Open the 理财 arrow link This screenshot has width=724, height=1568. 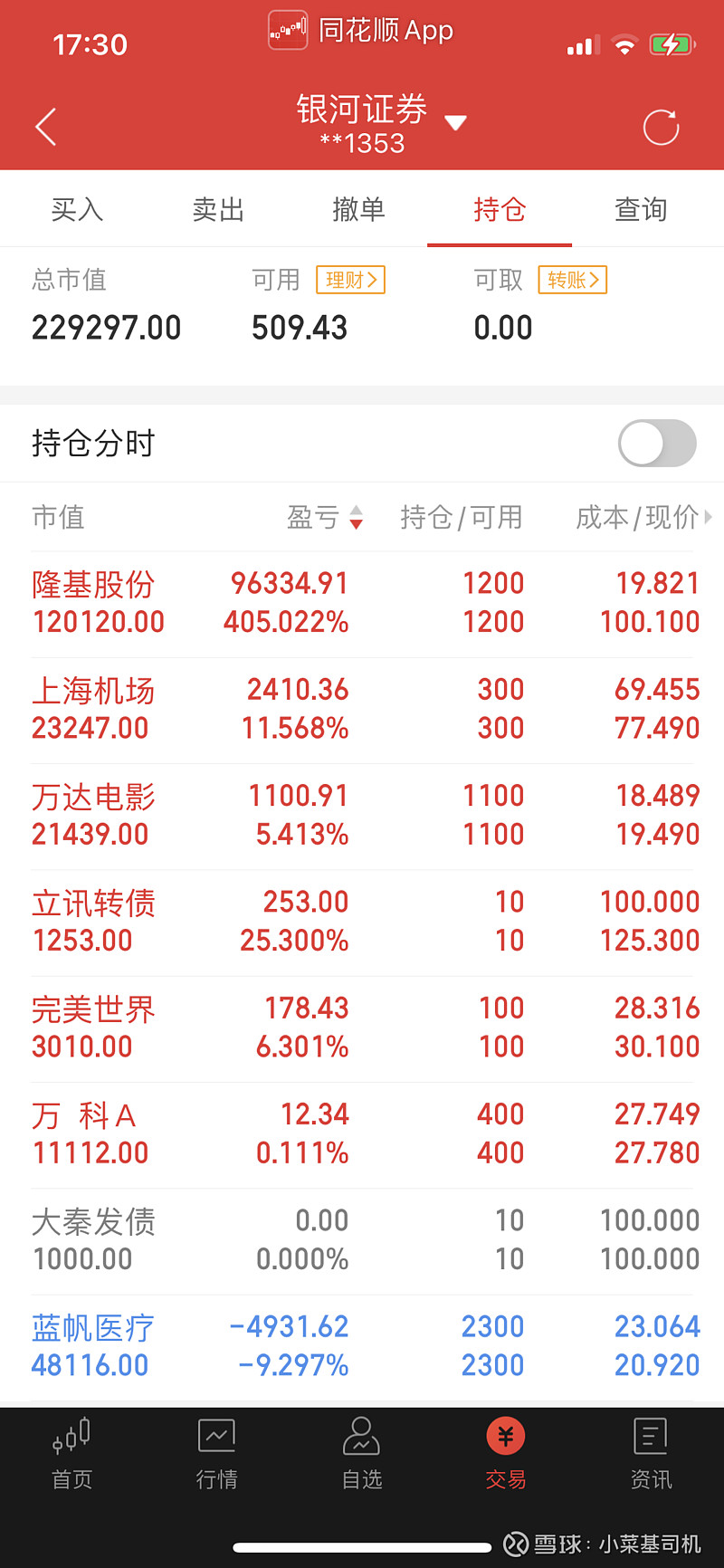(350, 281)
